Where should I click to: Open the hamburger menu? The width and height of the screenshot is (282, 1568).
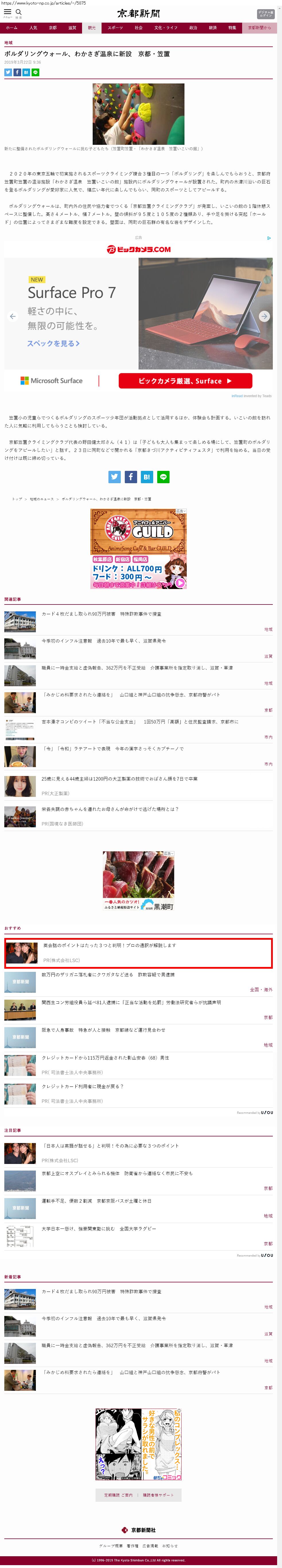(x=7, y=12)
